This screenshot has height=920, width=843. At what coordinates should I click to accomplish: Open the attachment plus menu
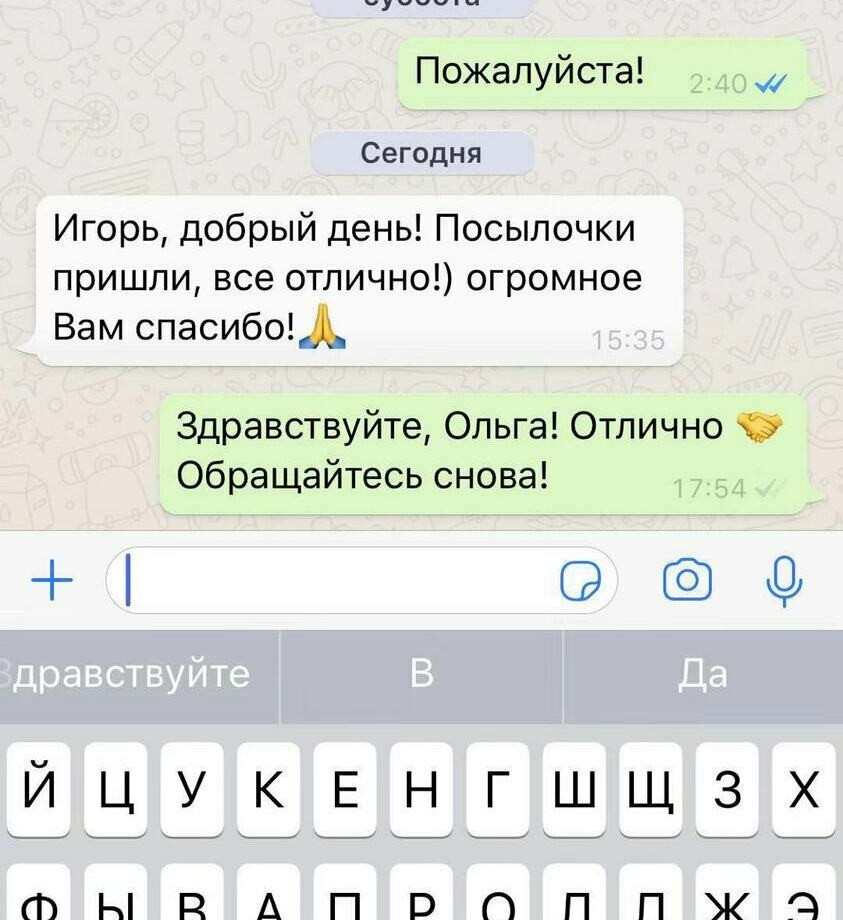tap(53, 580)
